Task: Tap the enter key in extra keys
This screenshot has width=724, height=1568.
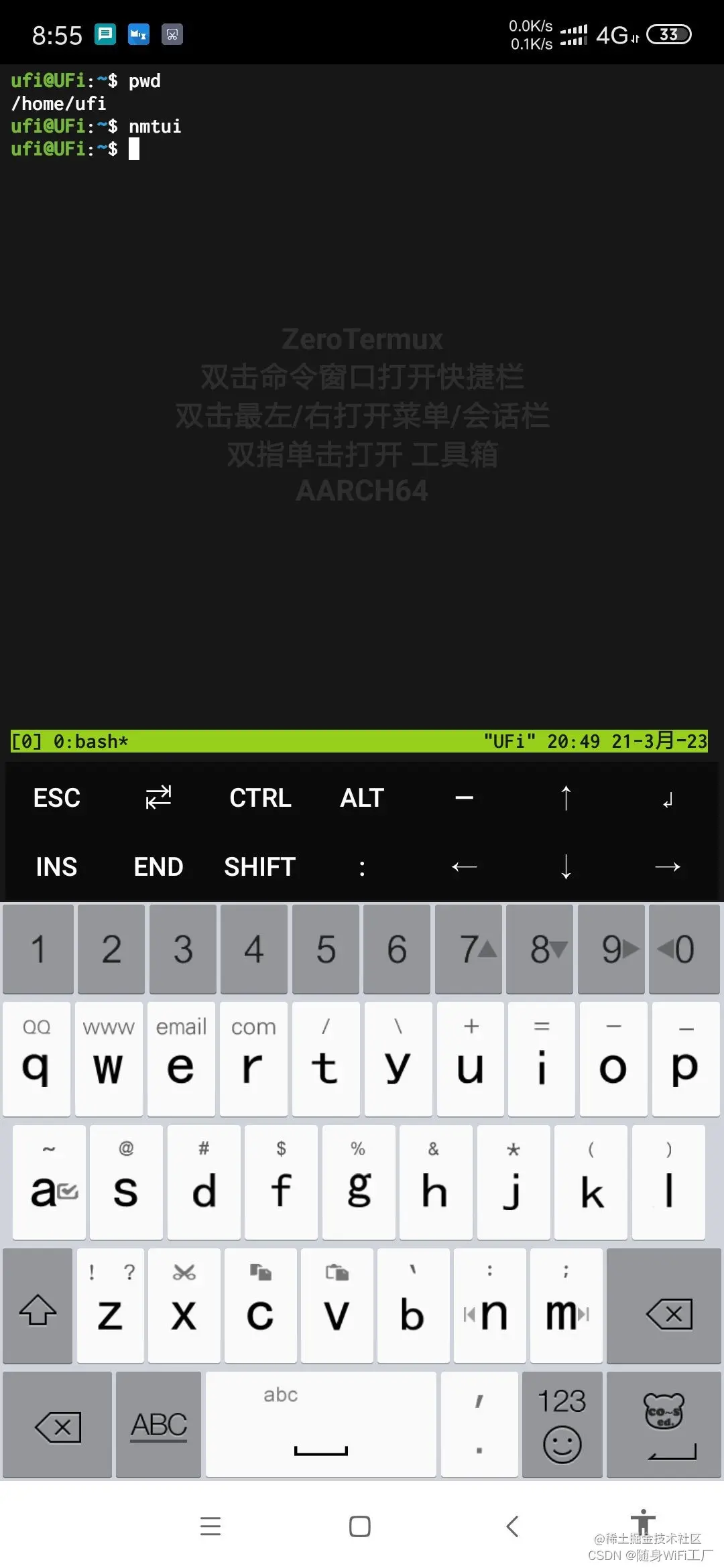Action: pyautogui.click(x=667, y=799)
